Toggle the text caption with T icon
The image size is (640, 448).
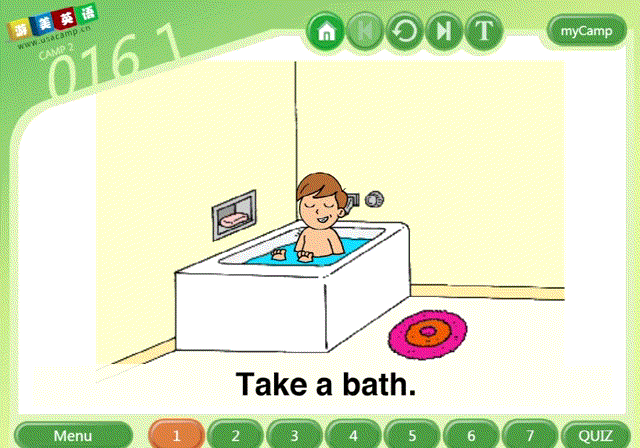coord(483,31)
